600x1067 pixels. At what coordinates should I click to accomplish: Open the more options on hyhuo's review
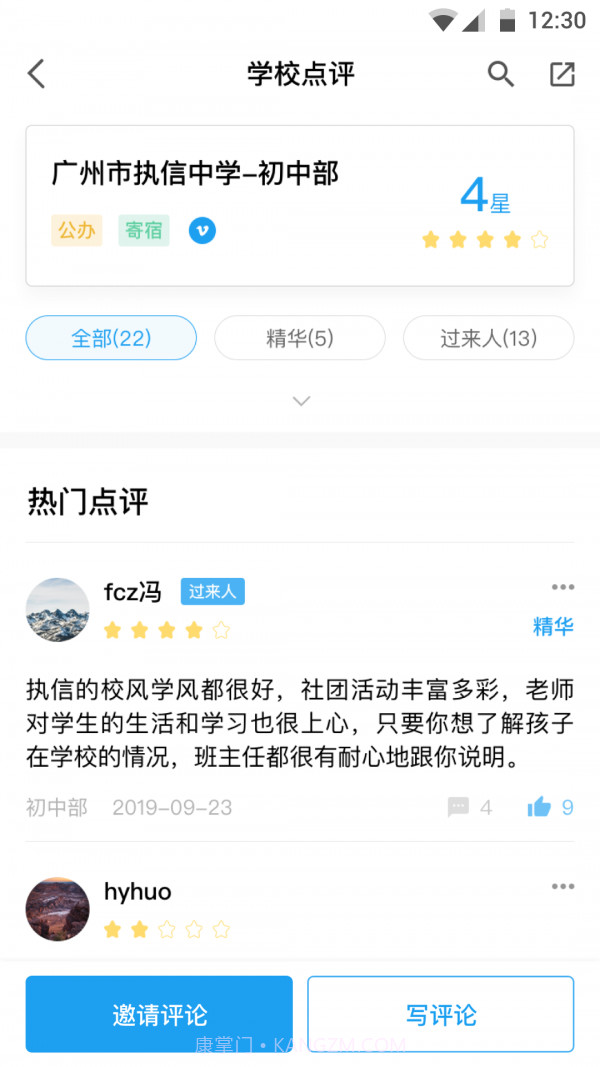pos(562,887)
